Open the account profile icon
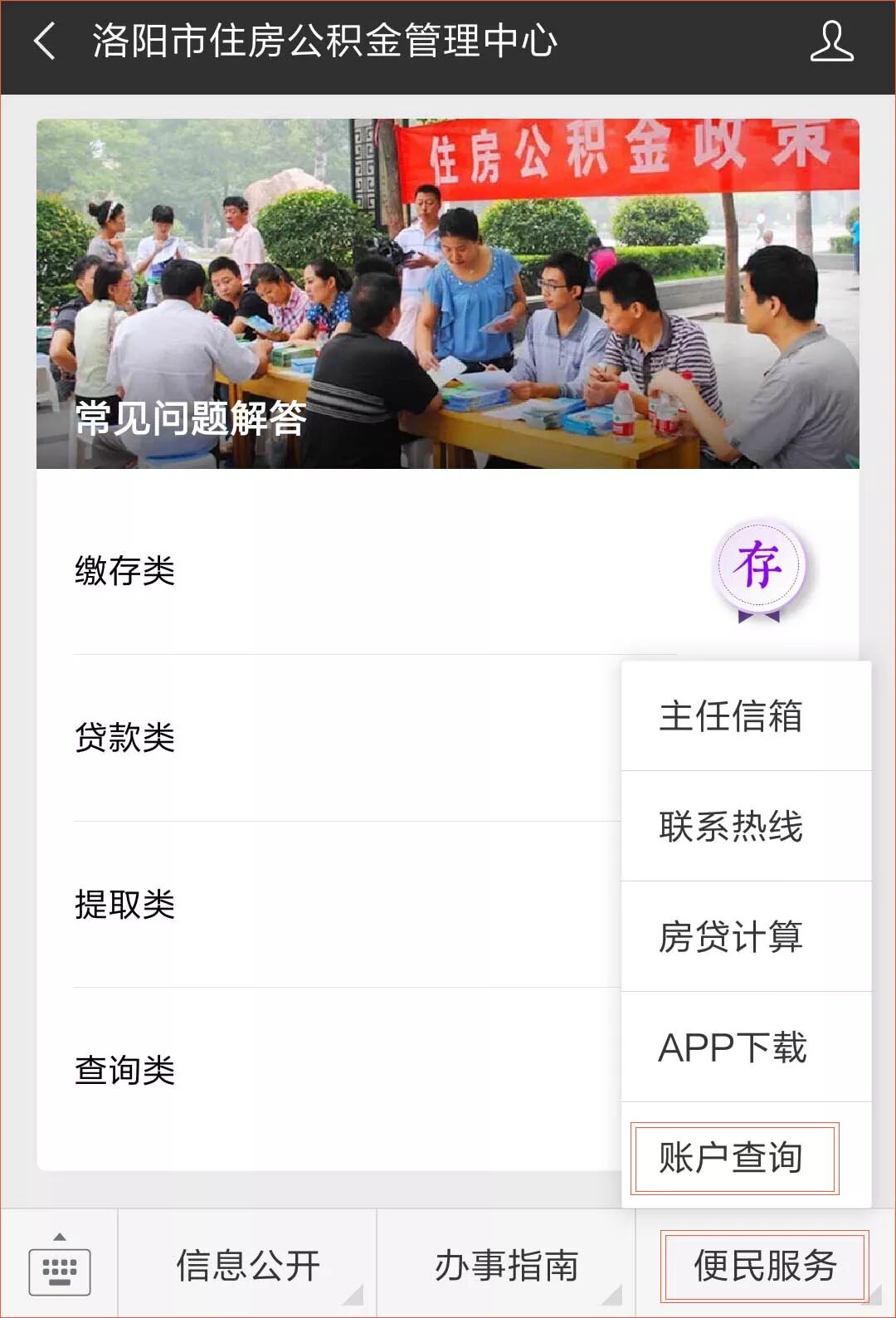Screen dimensions: 896x1318 coord(831,41)
